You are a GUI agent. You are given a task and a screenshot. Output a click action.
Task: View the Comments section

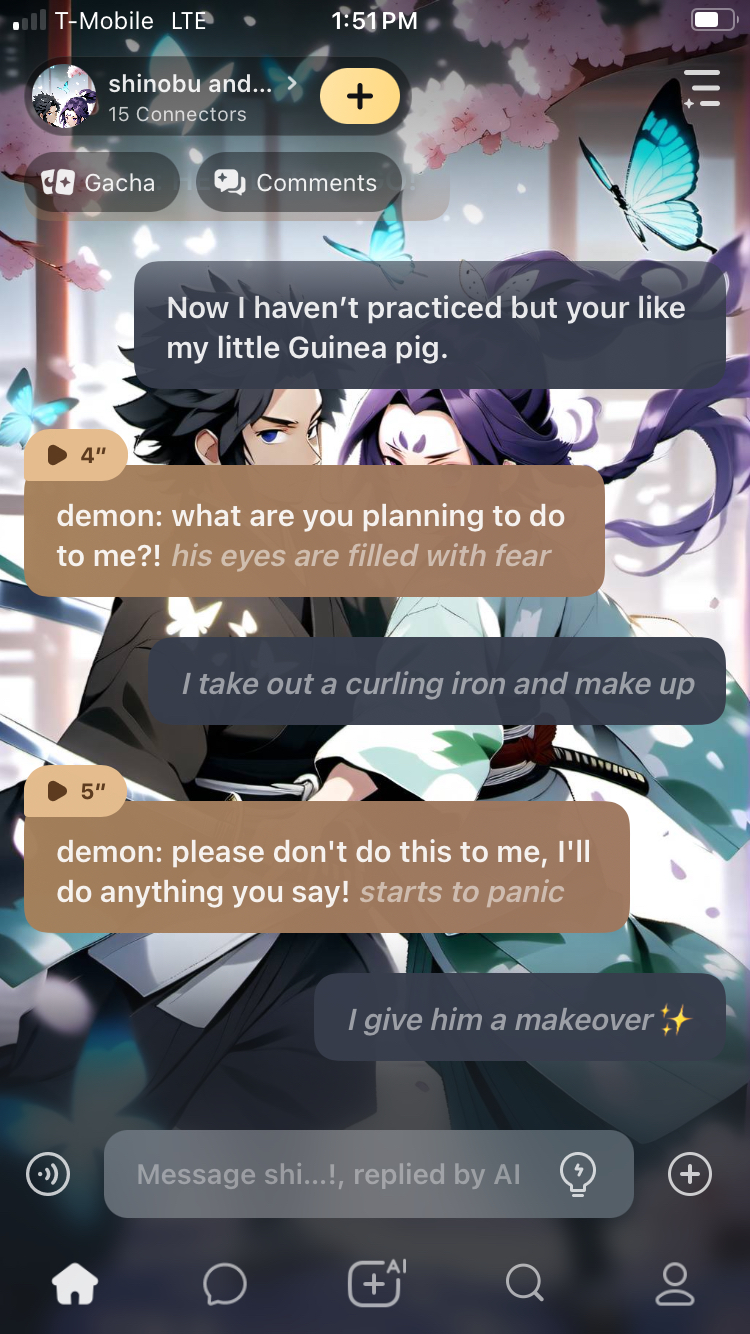pyautogui.click(x=297, y=183)
